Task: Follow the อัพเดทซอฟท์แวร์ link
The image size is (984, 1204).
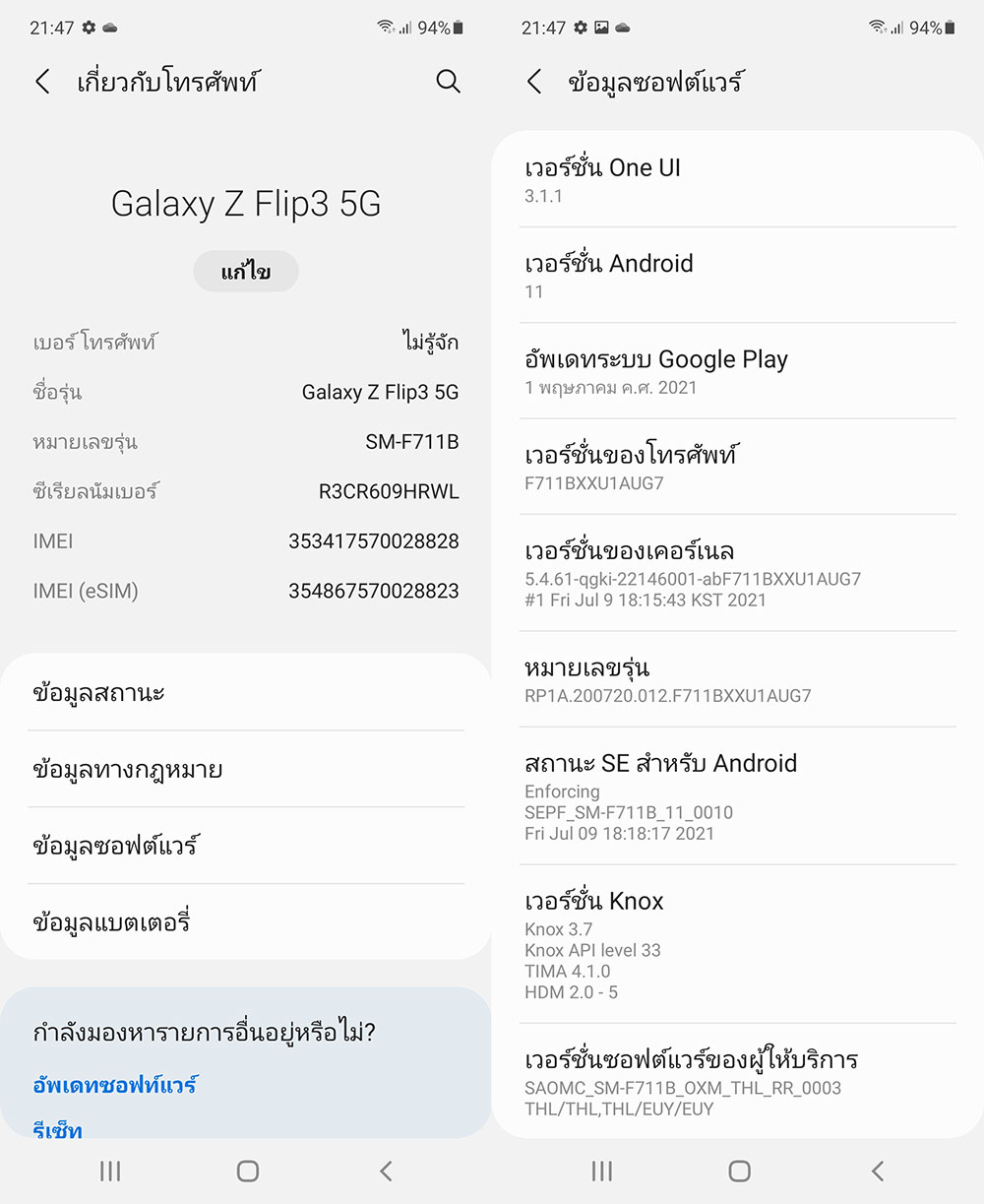Action: pos(115,1085)
